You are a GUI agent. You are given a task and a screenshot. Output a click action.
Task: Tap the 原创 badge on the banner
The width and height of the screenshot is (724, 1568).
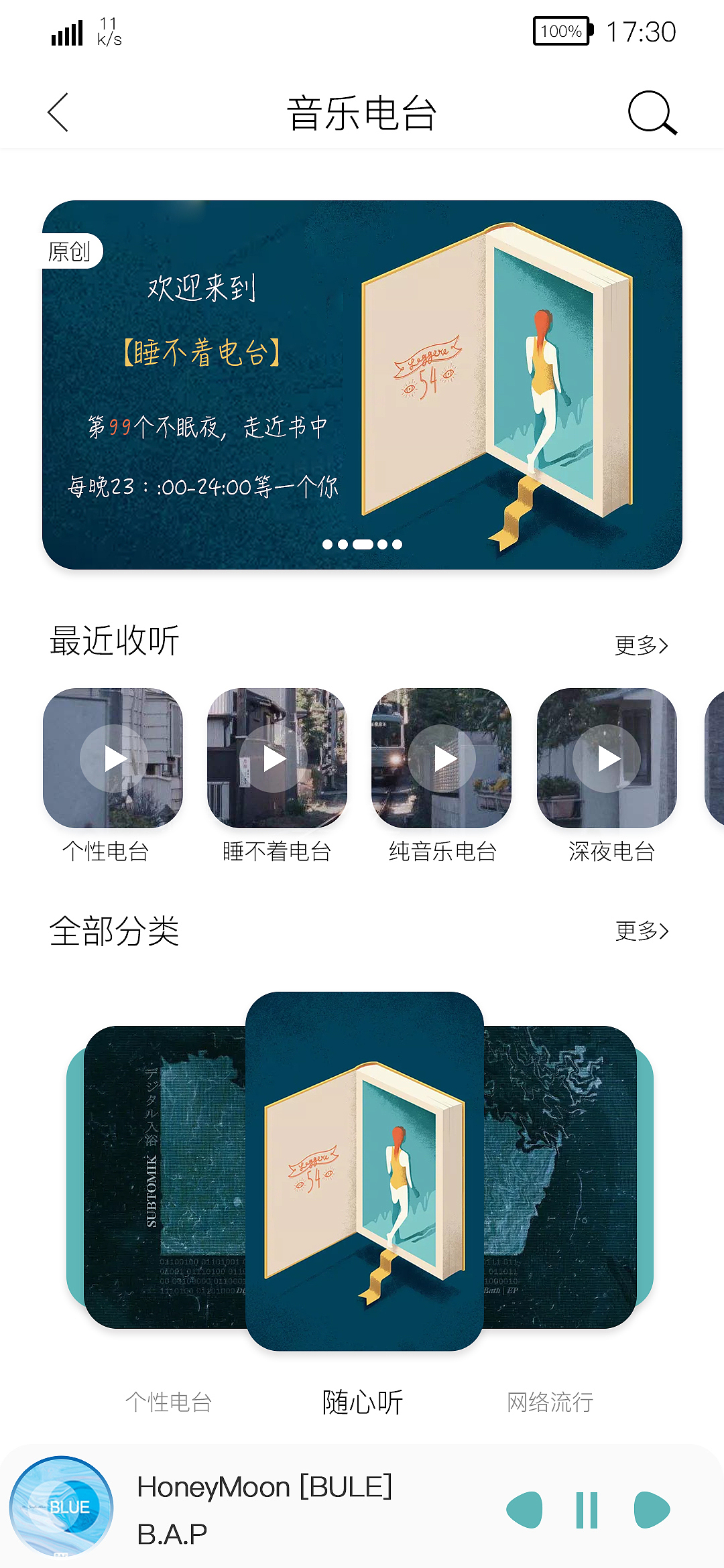pos(71,251)
